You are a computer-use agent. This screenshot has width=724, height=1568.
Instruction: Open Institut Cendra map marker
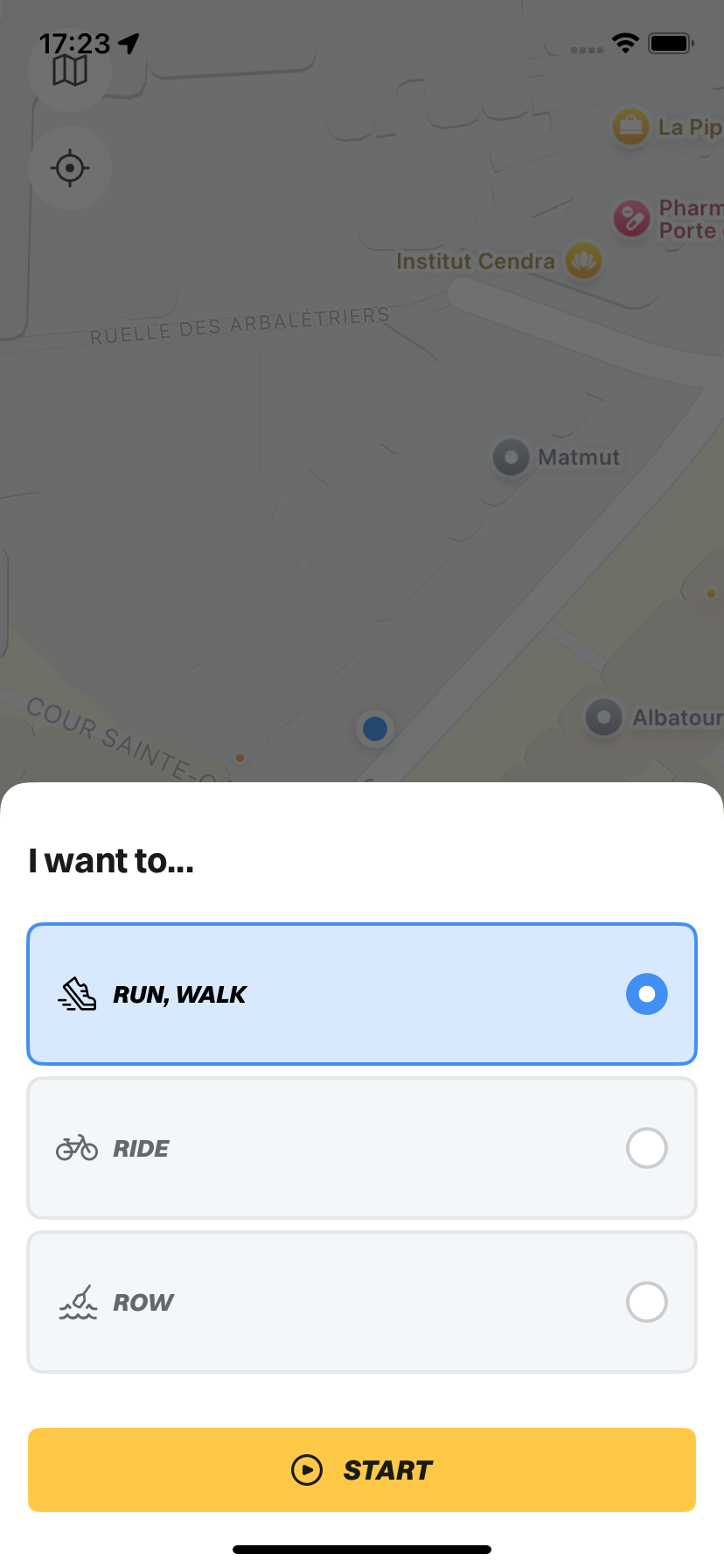click(583, 261)
